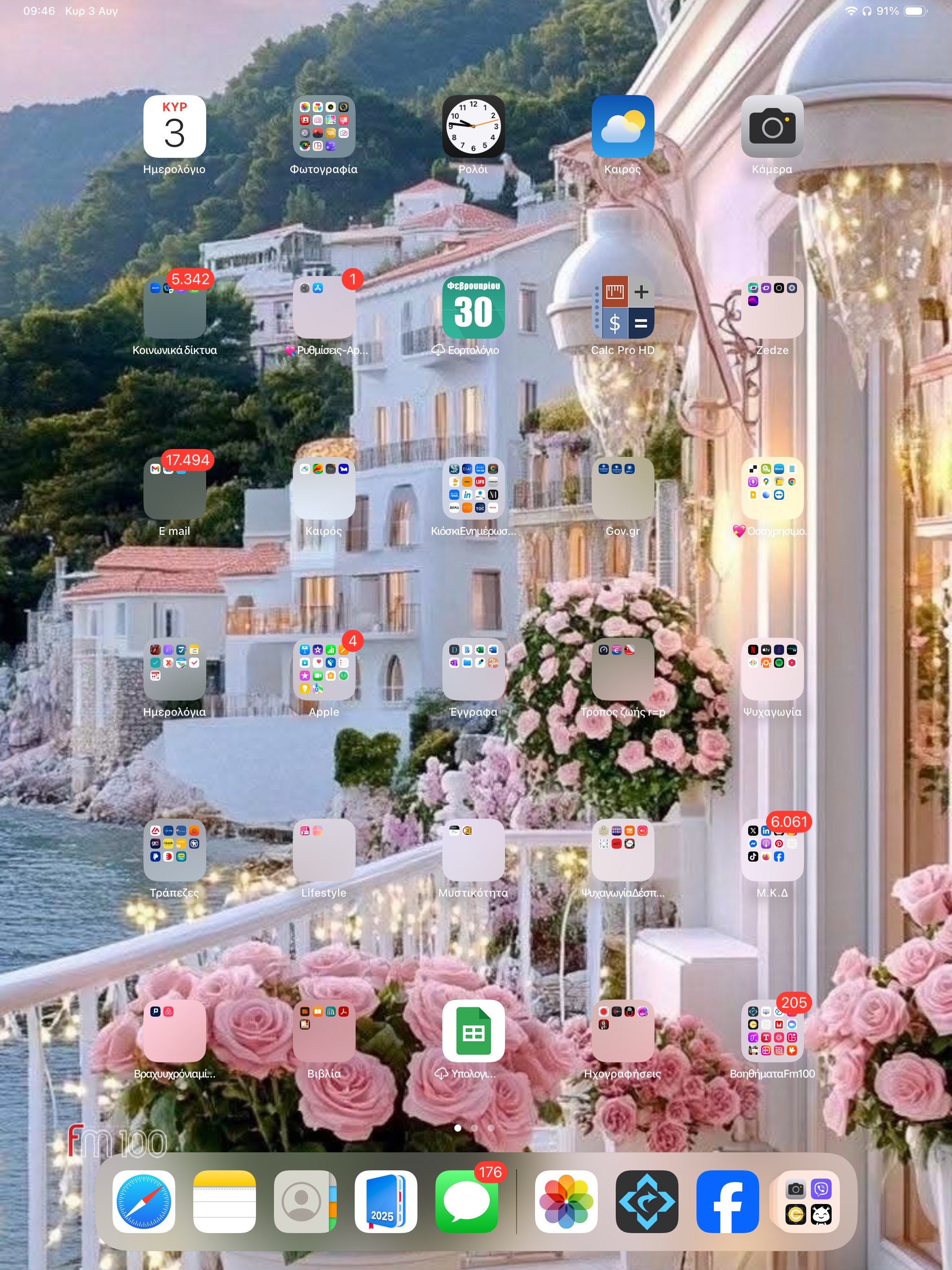This screenshot has width=952, height=1270.
Task: Open Facebook from the dock
Action: [x=727, y=1201]
